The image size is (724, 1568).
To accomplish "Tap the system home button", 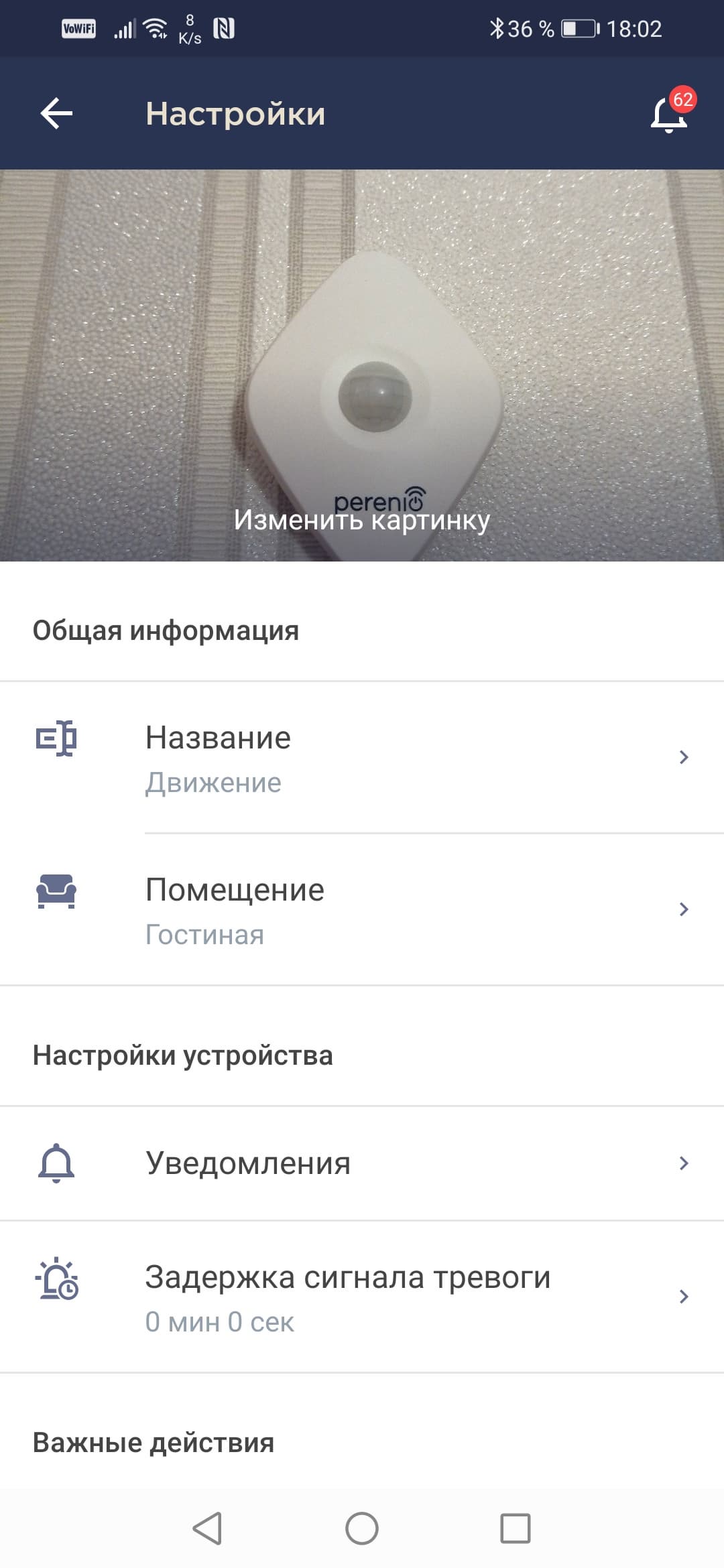I will tap(362, 1528).
